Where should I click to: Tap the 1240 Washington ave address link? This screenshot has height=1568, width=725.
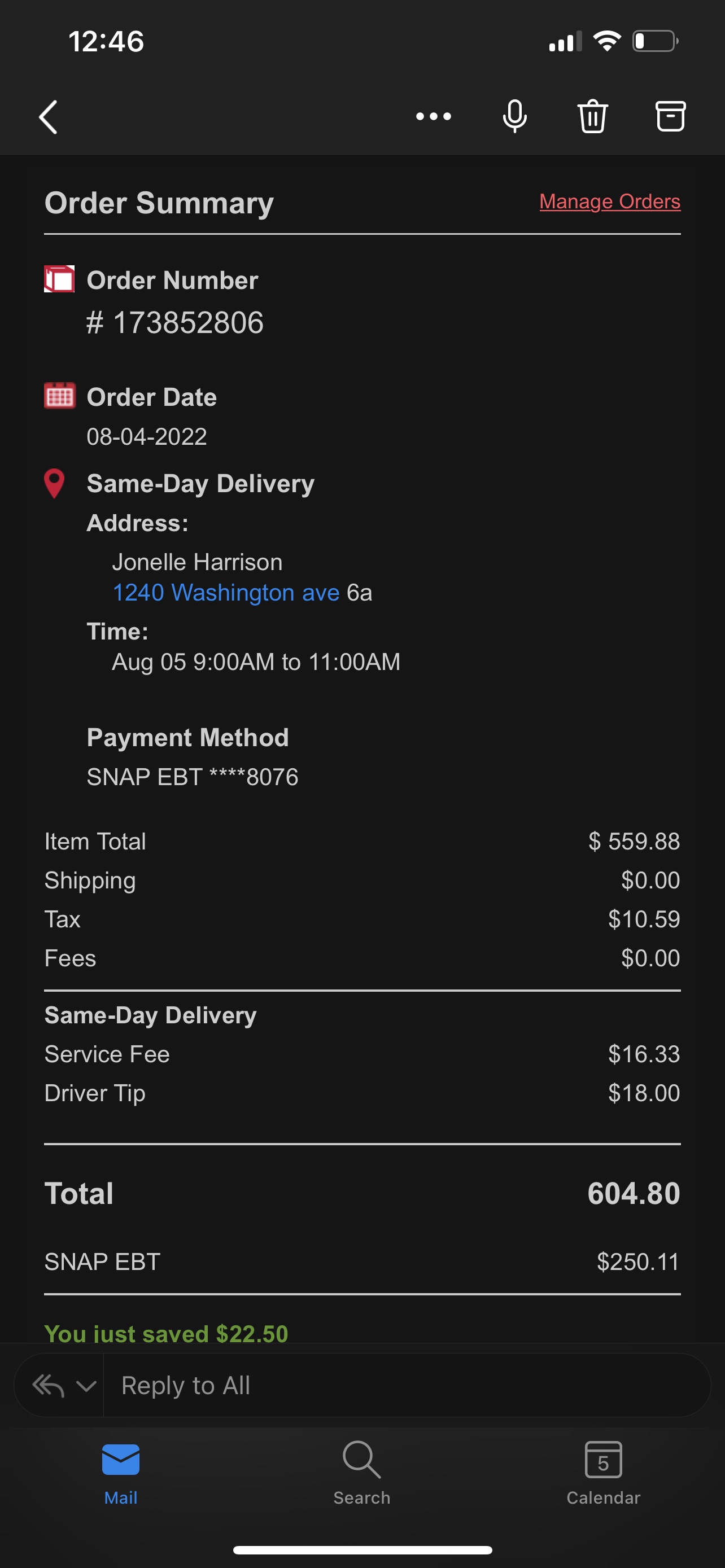226,592
